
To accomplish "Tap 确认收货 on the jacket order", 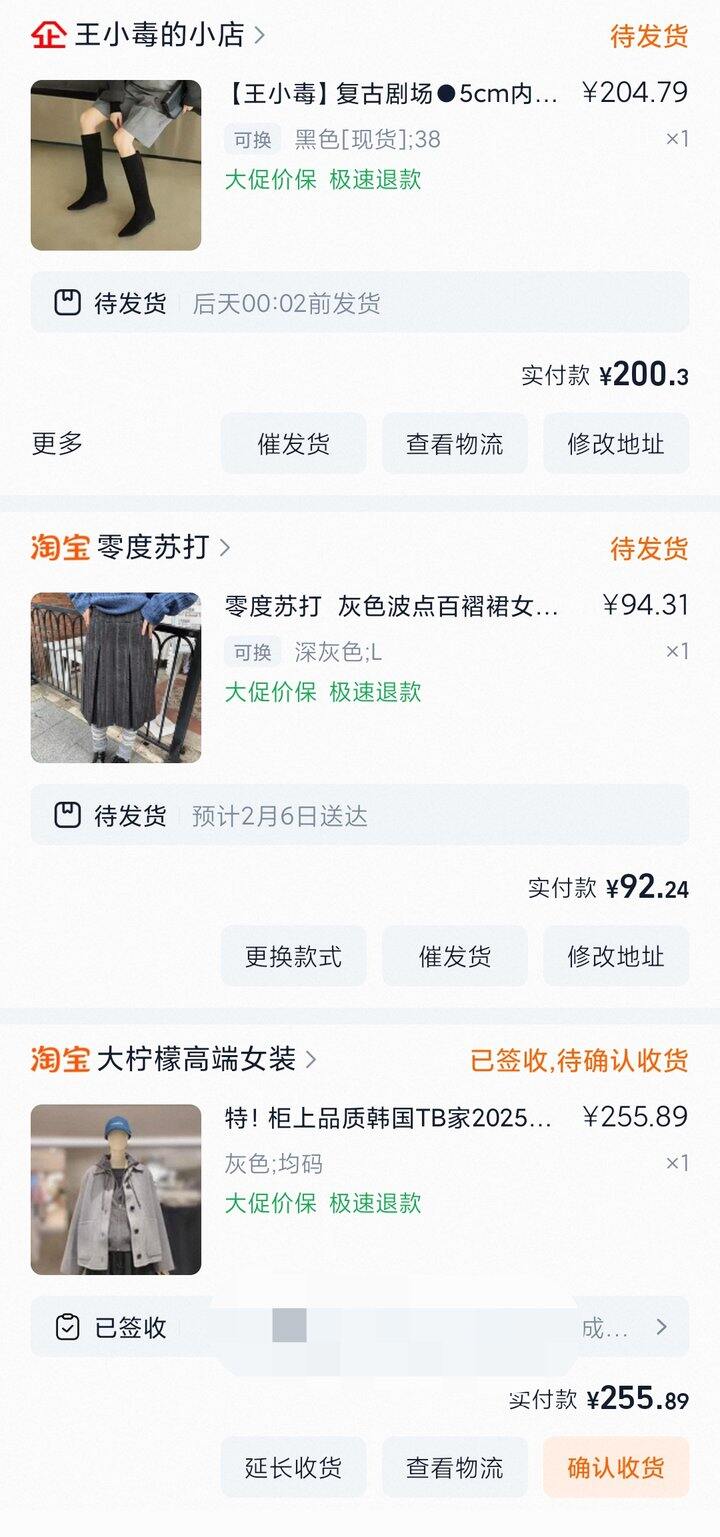I will coord(615,1467).
